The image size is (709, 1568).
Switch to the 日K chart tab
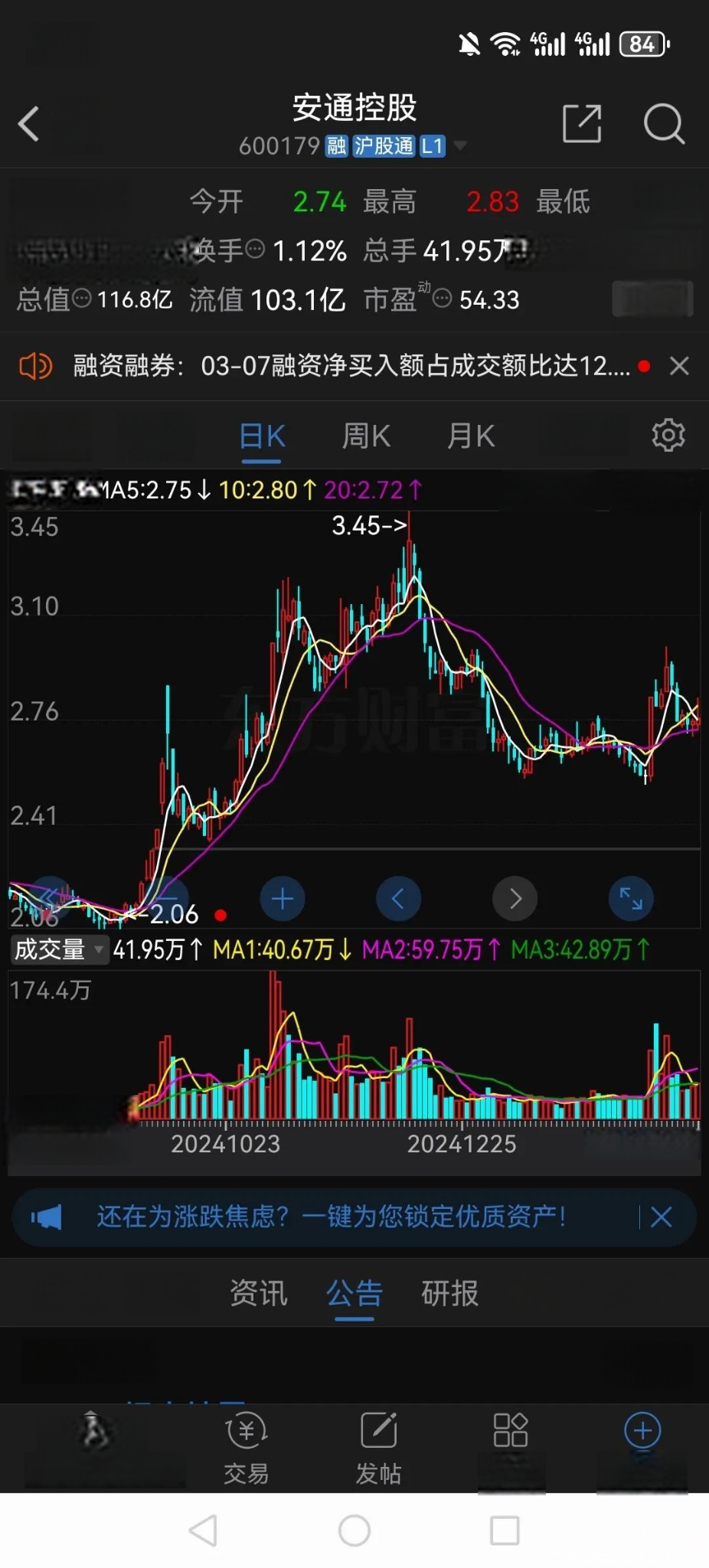click(262, 436)
